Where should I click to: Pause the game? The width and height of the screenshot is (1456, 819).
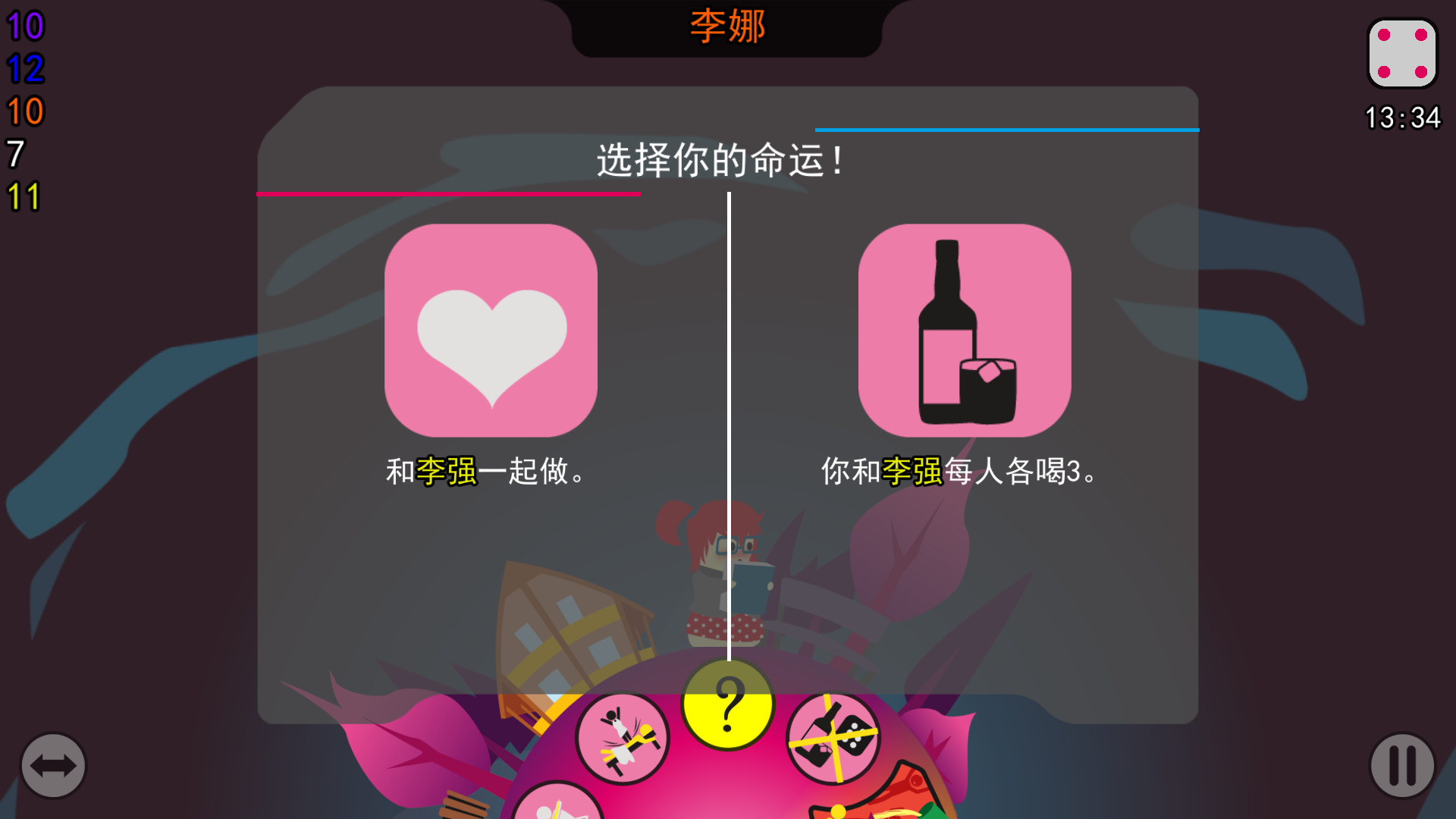tap(1402, 765)
